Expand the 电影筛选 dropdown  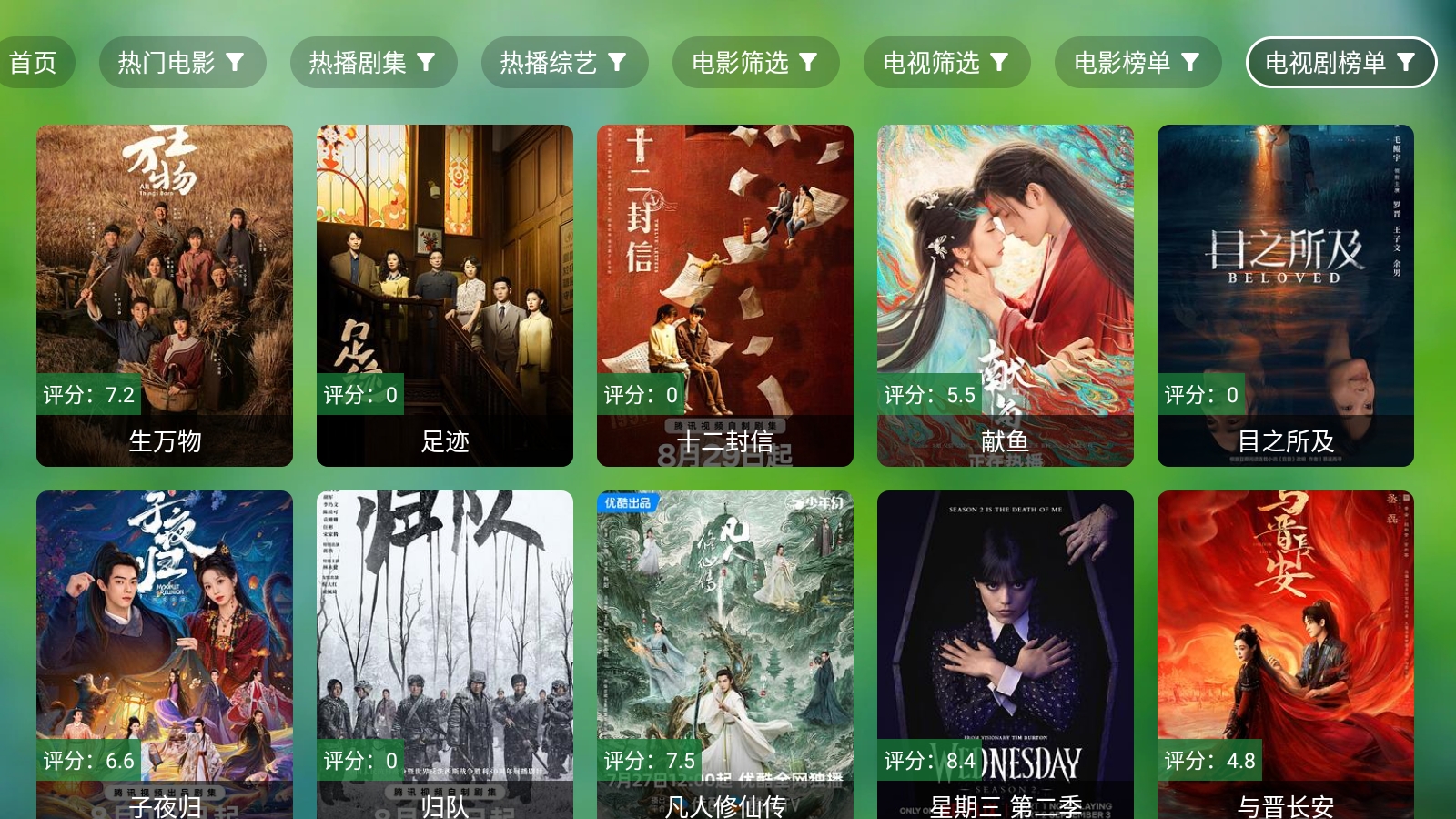[755, 63]
